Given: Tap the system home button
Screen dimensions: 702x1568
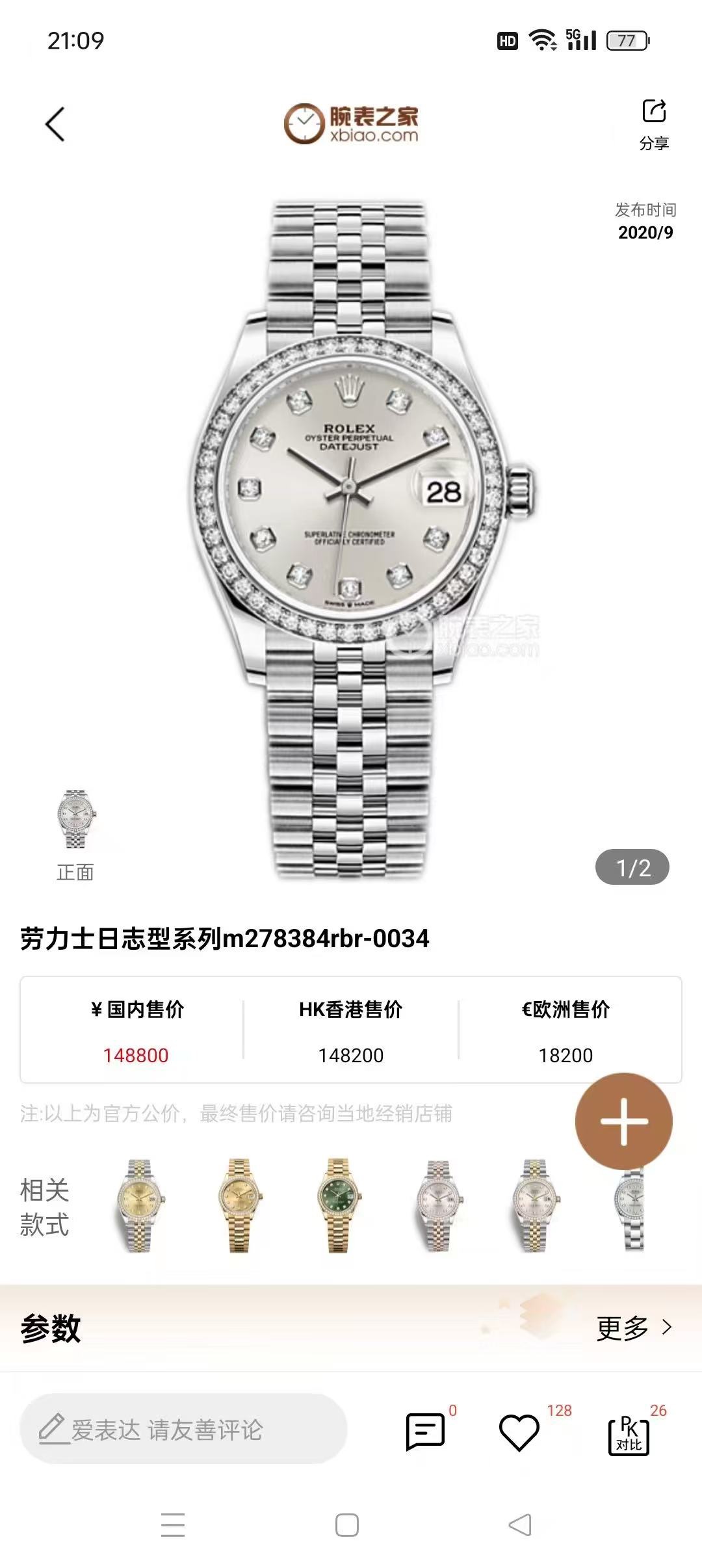Looking at the screenshot, I should [x=347, y=1524].
